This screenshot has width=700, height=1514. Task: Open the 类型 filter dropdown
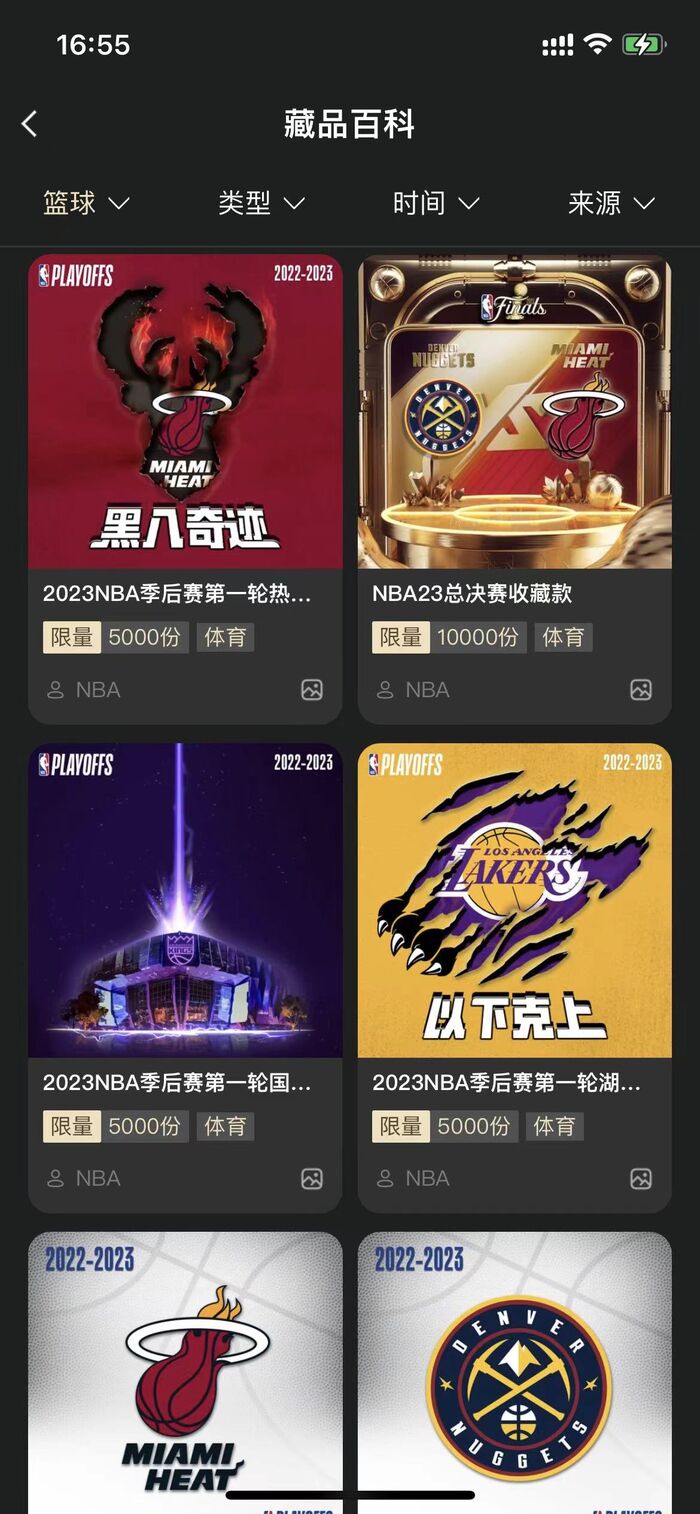coord(261,203)
